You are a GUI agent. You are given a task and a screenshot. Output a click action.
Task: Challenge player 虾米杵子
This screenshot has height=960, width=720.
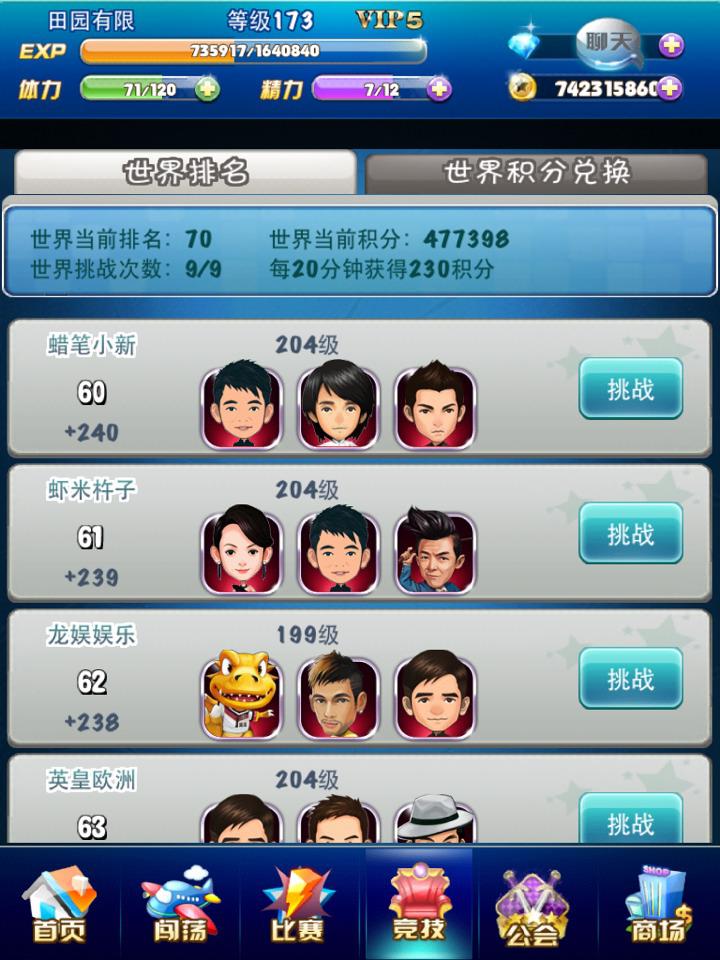click(x=630, y=534)
